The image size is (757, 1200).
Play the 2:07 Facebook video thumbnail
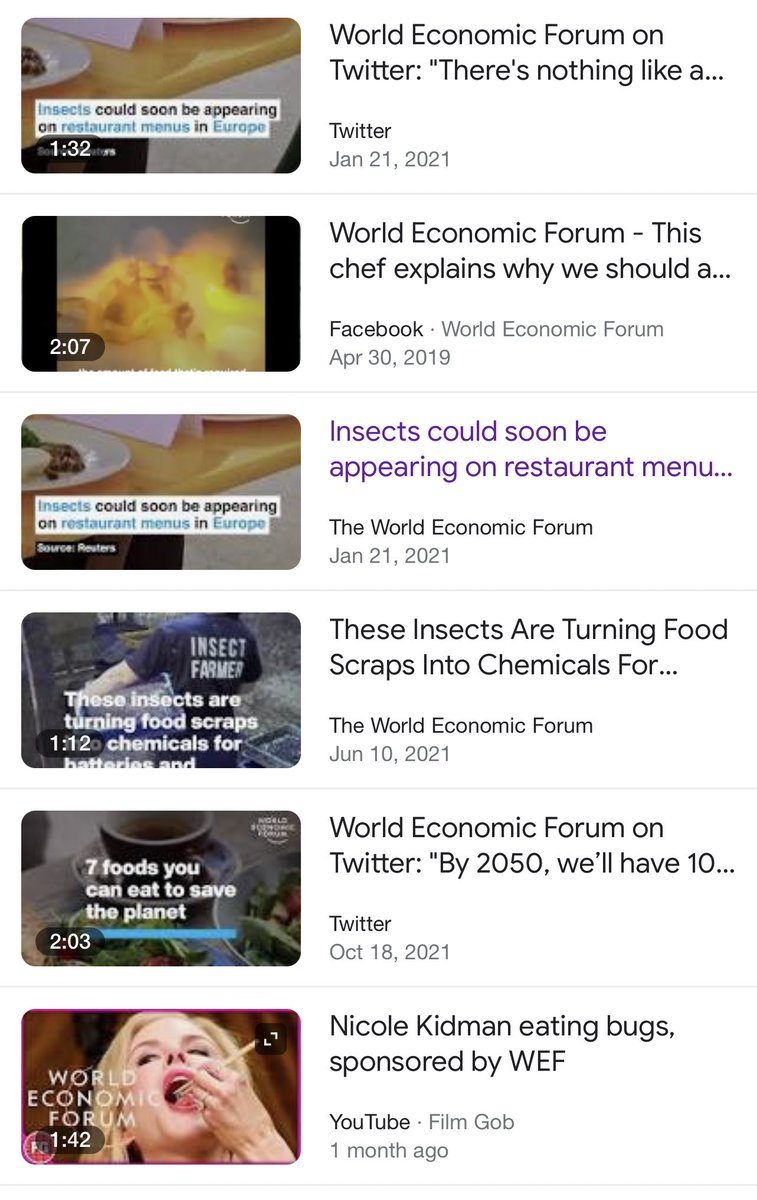coord(161,293)
